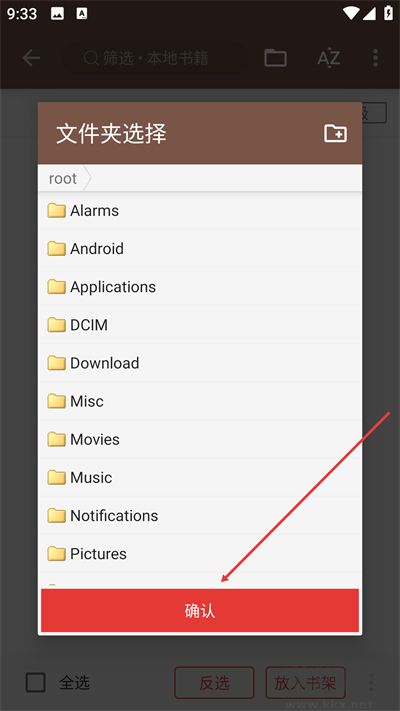The image size is (400, 711).
Task: Open the DCIM folder
Action: pos(200,325)
